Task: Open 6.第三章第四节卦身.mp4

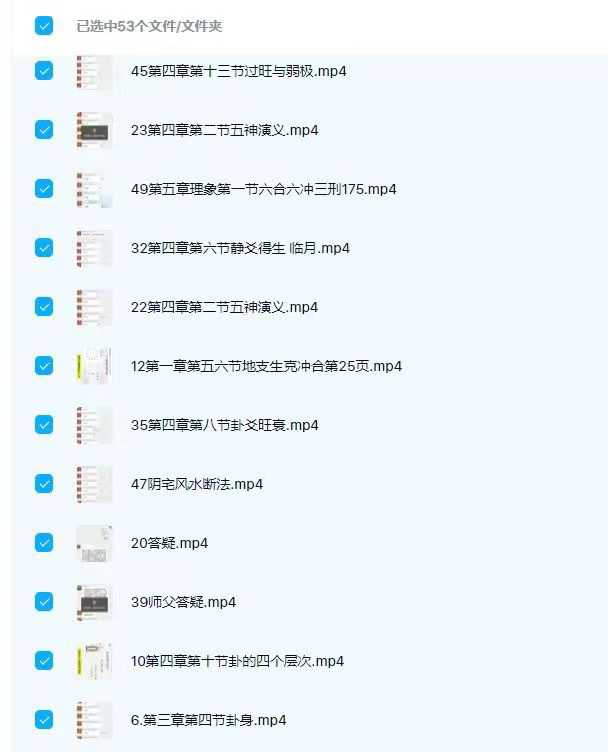Action: [x=208, y=720]
